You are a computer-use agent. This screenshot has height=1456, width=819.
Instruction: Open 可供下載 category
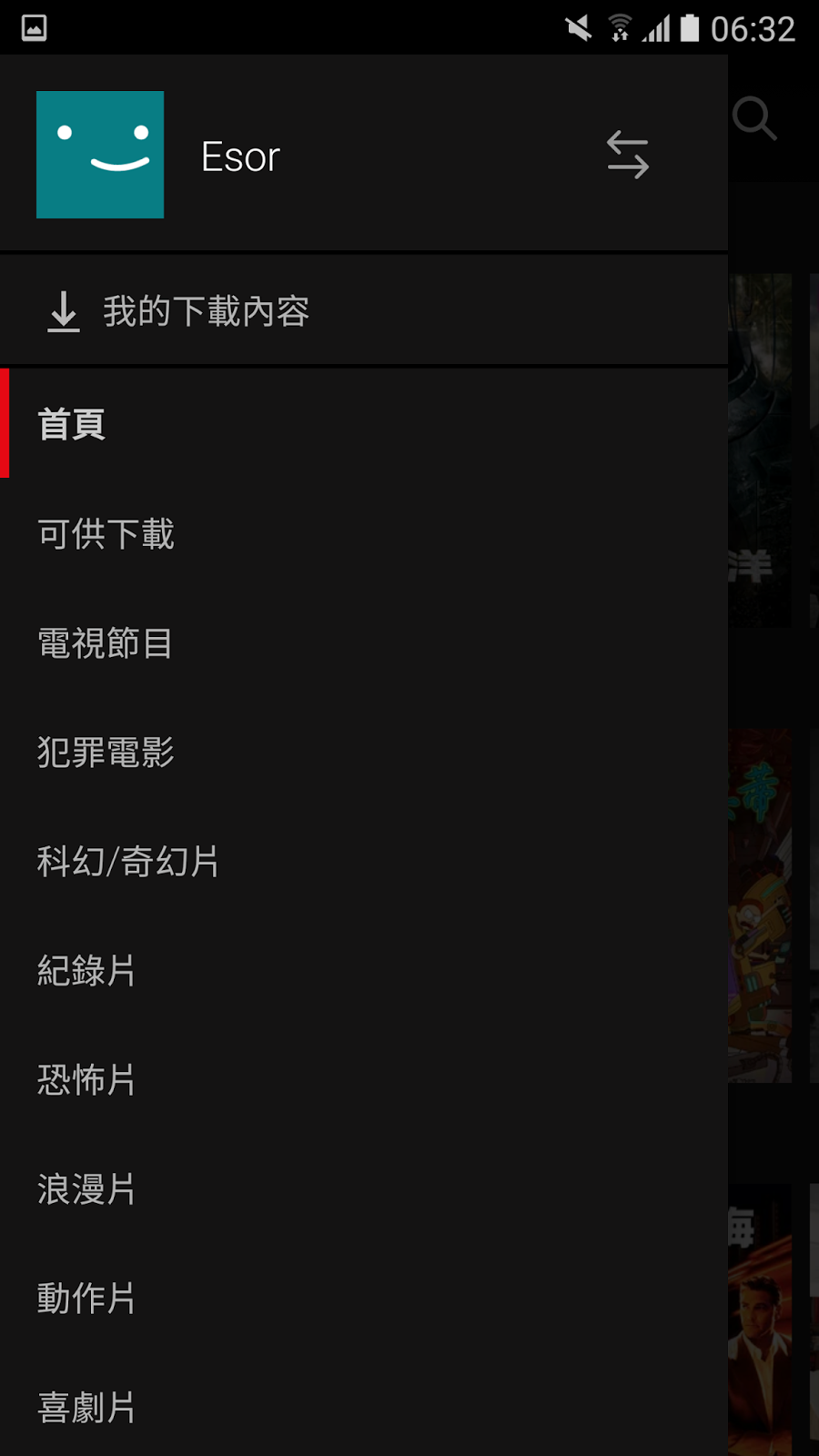[x=106, y=534]
